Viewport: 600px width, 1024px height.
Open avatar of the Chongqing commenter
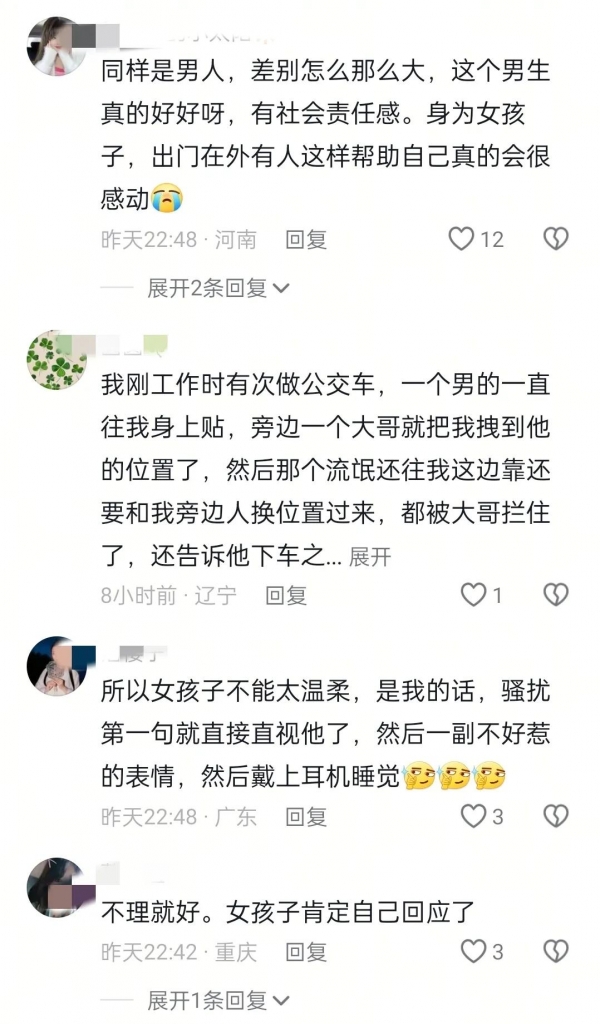pos(56,887)
